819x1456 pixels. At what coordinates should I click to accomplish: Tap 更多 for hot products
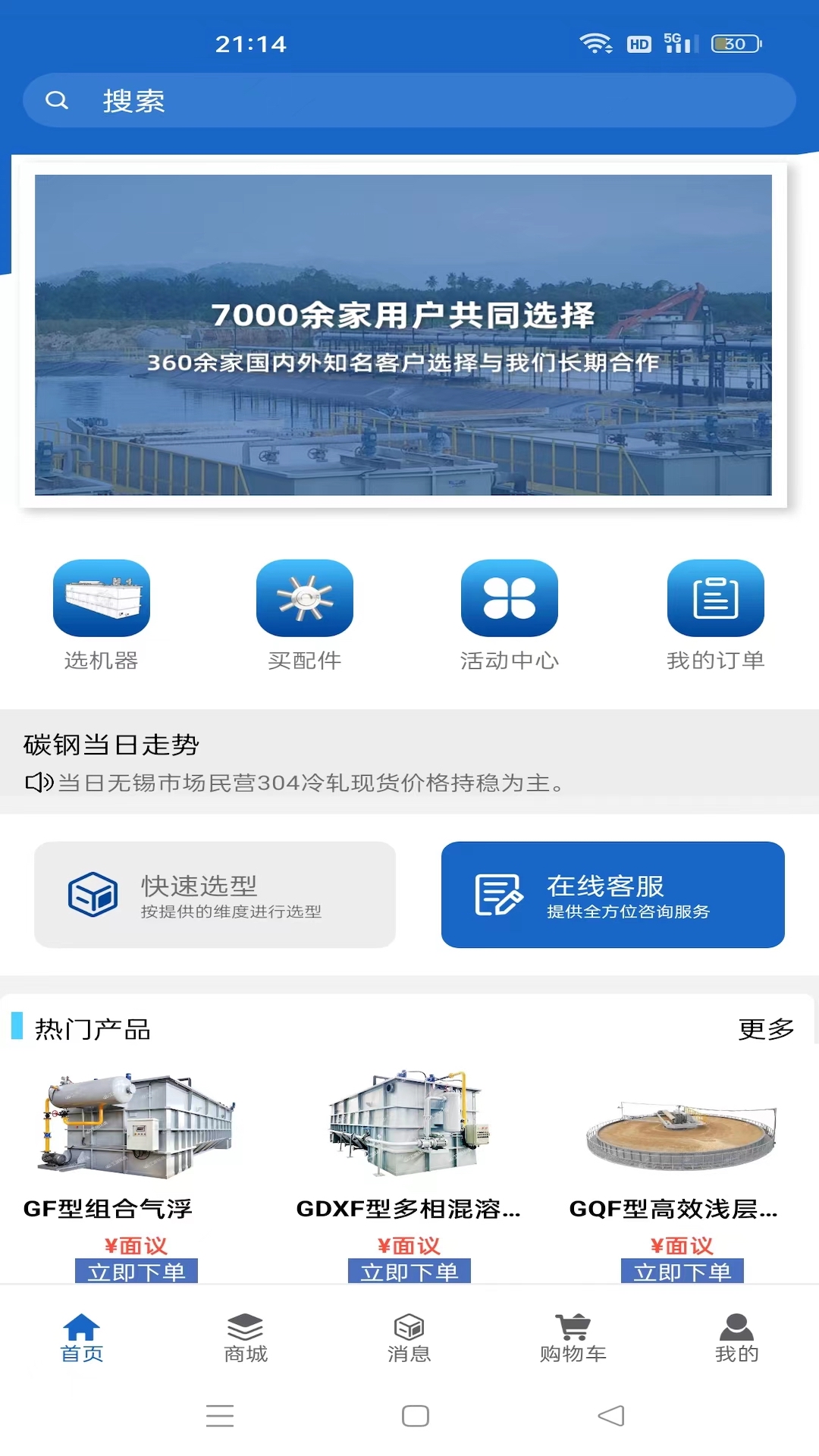point(766,1029)
